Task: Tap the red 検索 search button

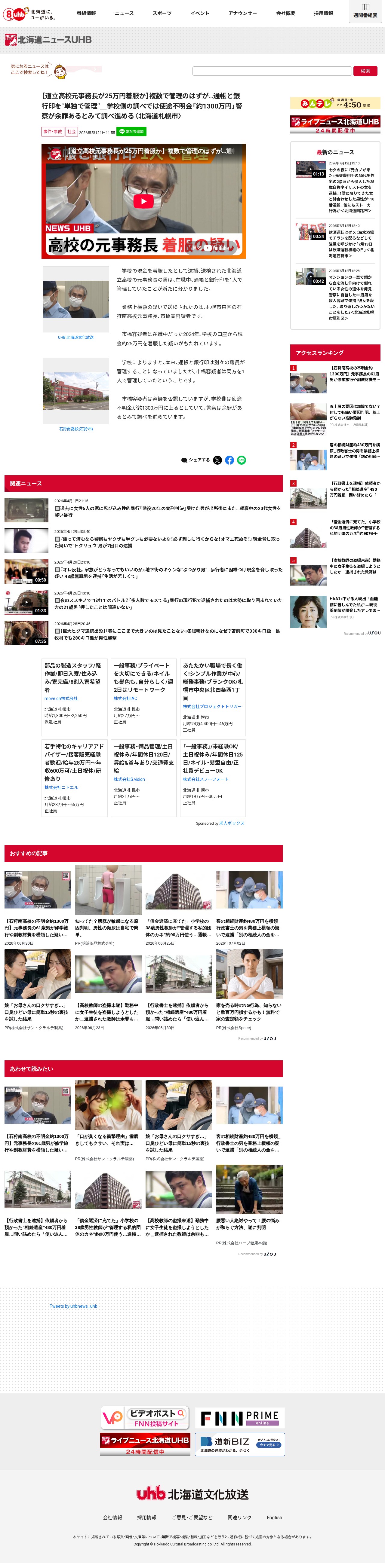Action: pyautogui.click(x=365, y=71)
